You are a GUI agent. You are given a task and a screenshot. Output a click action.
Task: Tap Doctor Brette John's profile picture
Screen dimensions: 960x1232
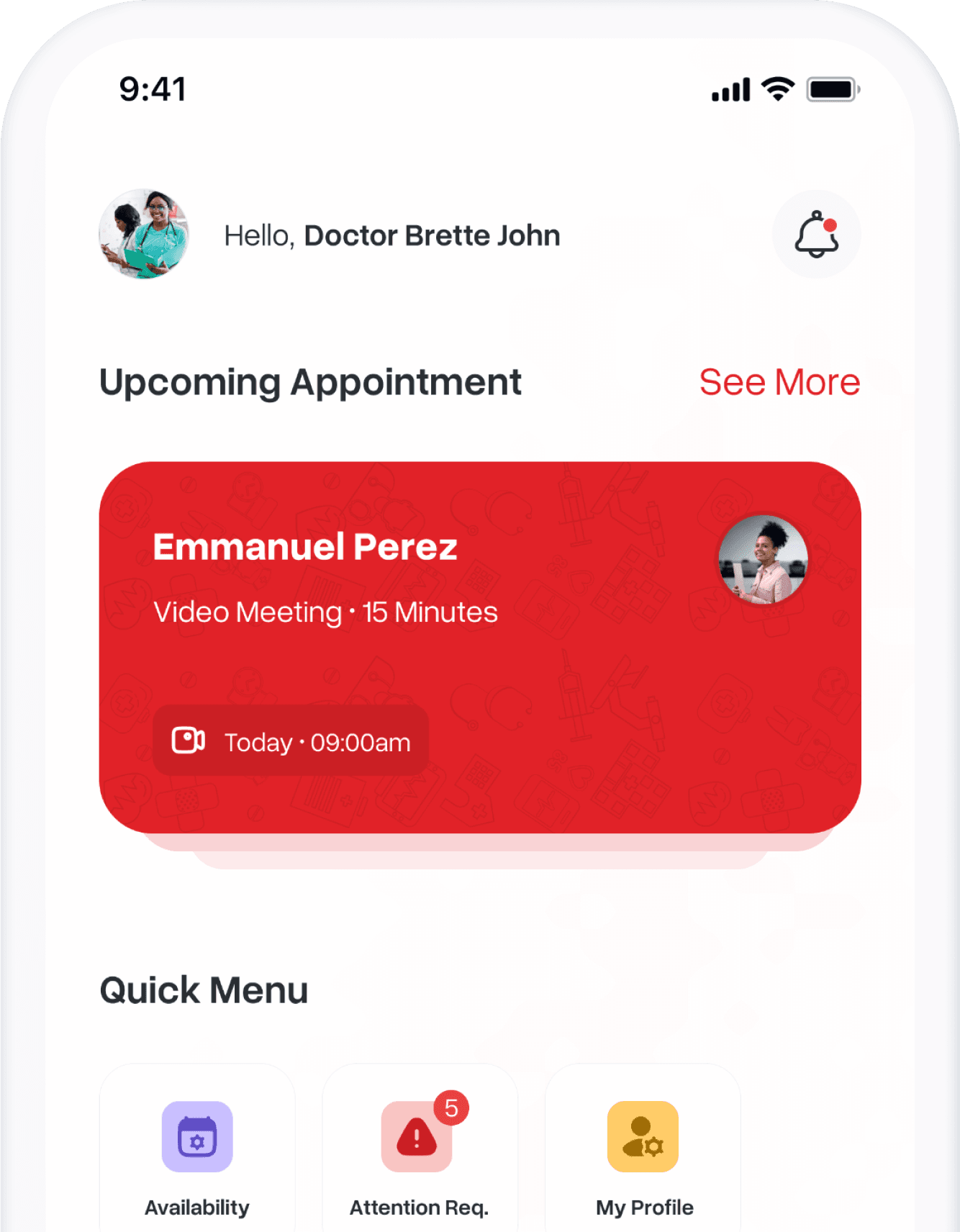[145, 234]
